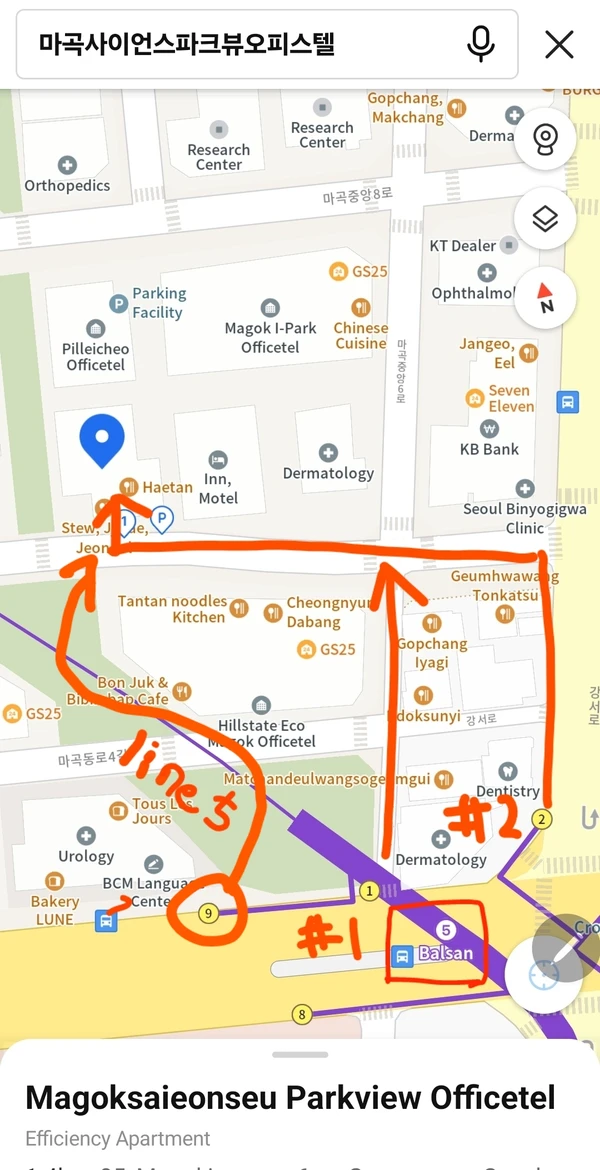Viewport: 600px width, 1170px height.
Task: Select the blue location pin marker
Action: 101,440
